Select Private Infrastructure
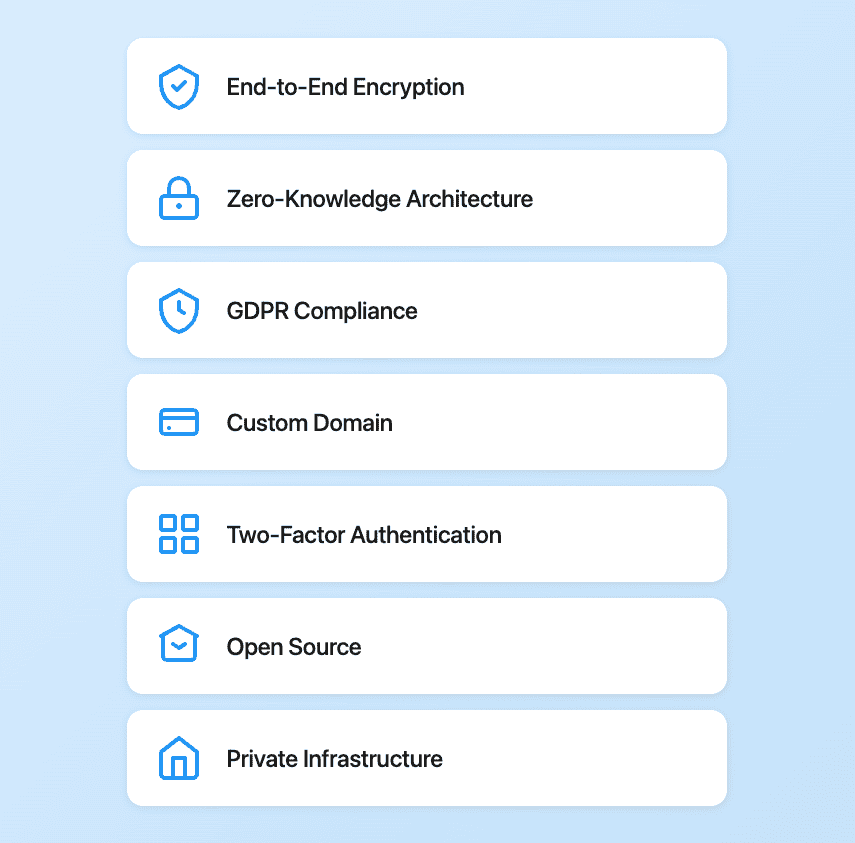855x843 pixels. click(426, 759)
